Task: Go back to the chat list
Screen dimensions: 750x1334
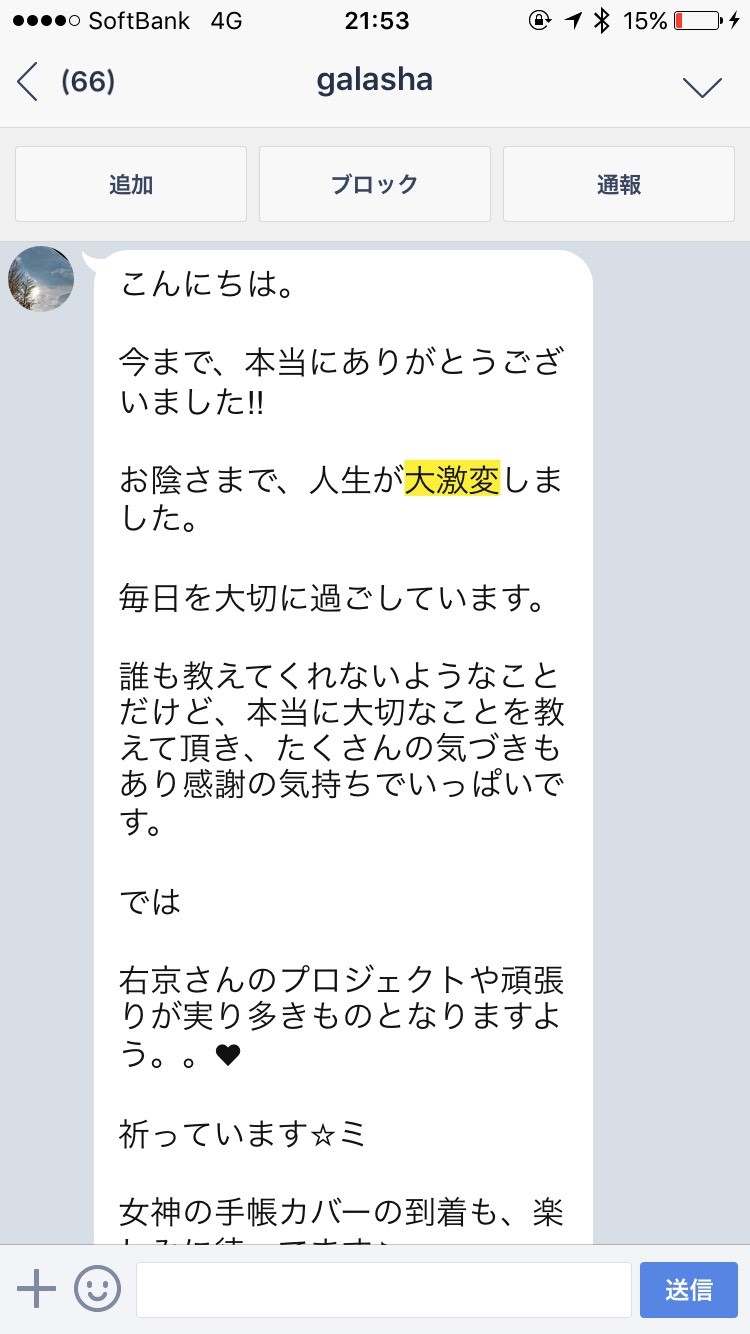Action: coord(30,82)
